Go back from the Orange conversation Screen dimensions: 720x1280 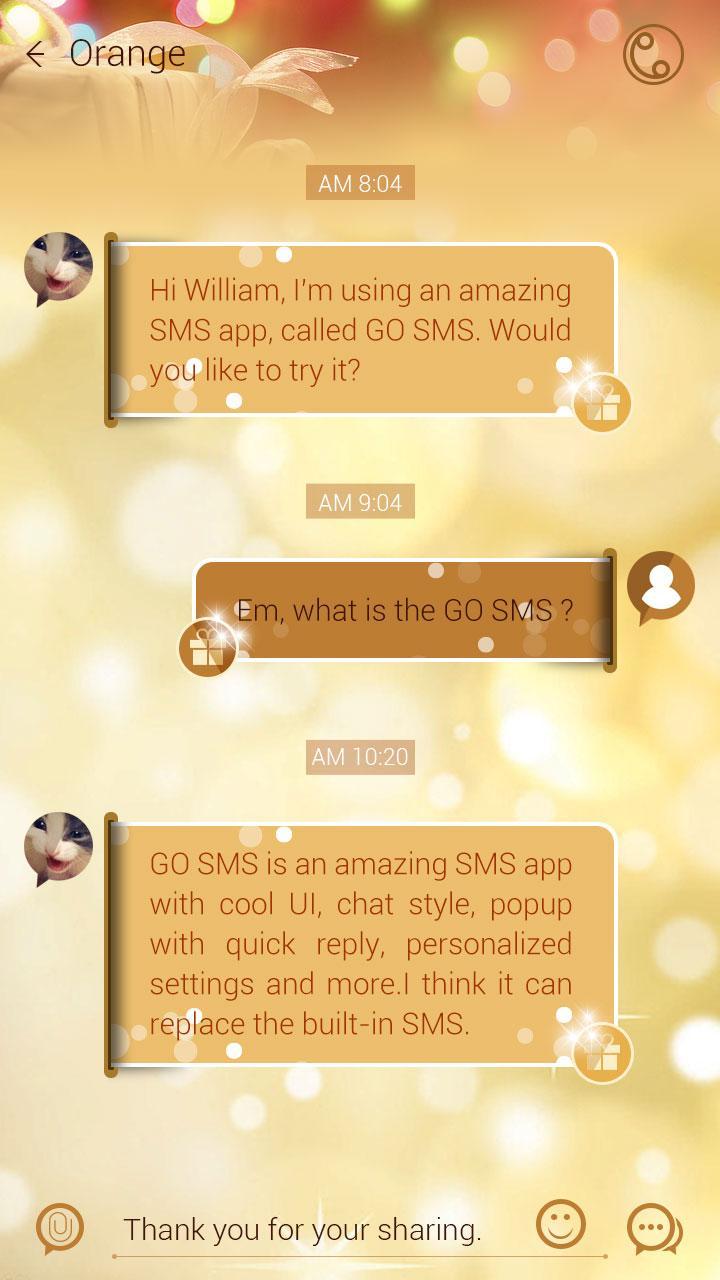click(x=37, y=54)
